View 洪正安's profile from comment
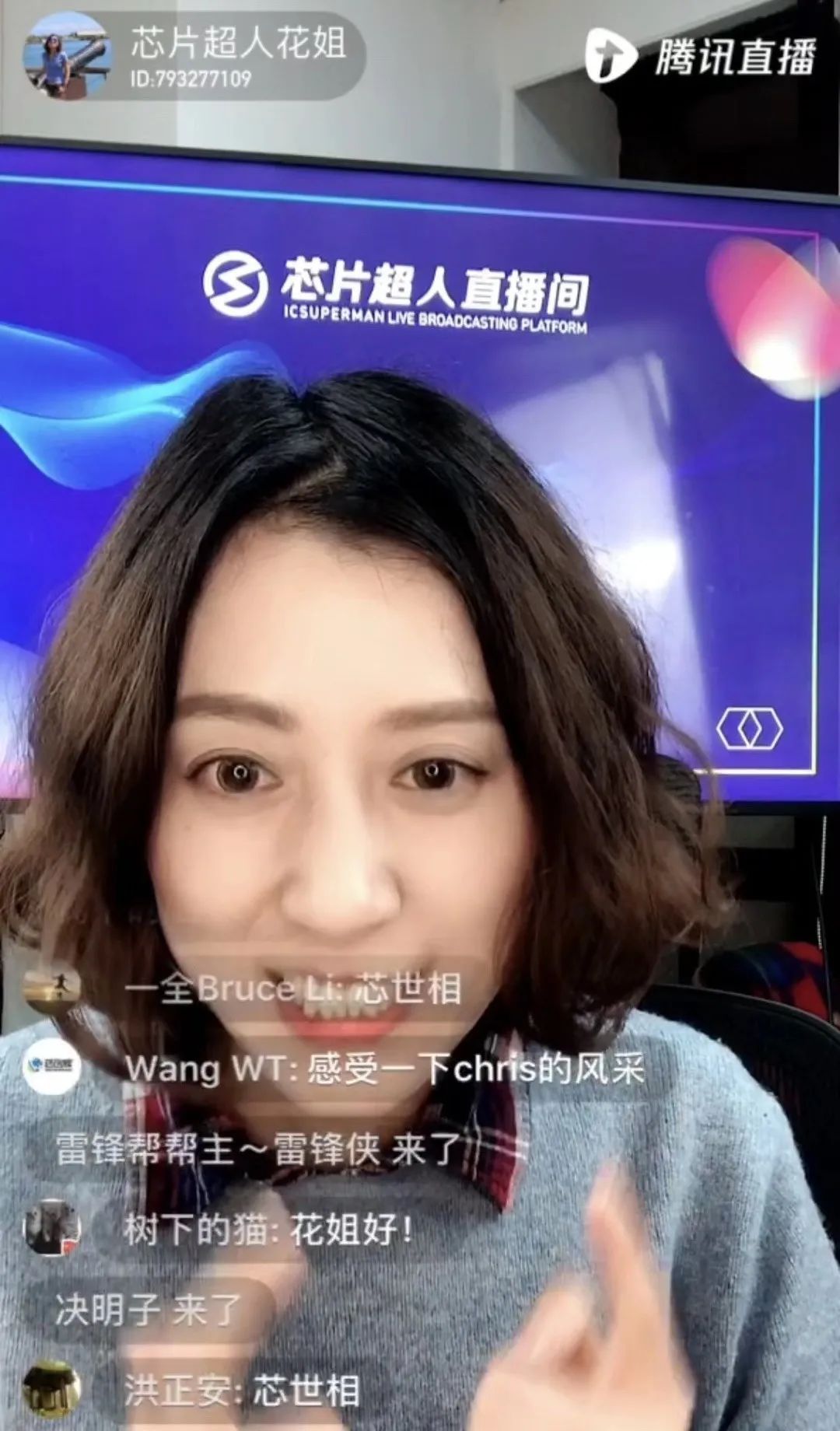This screenshot has height=1431, width=840. (52, 1389)
